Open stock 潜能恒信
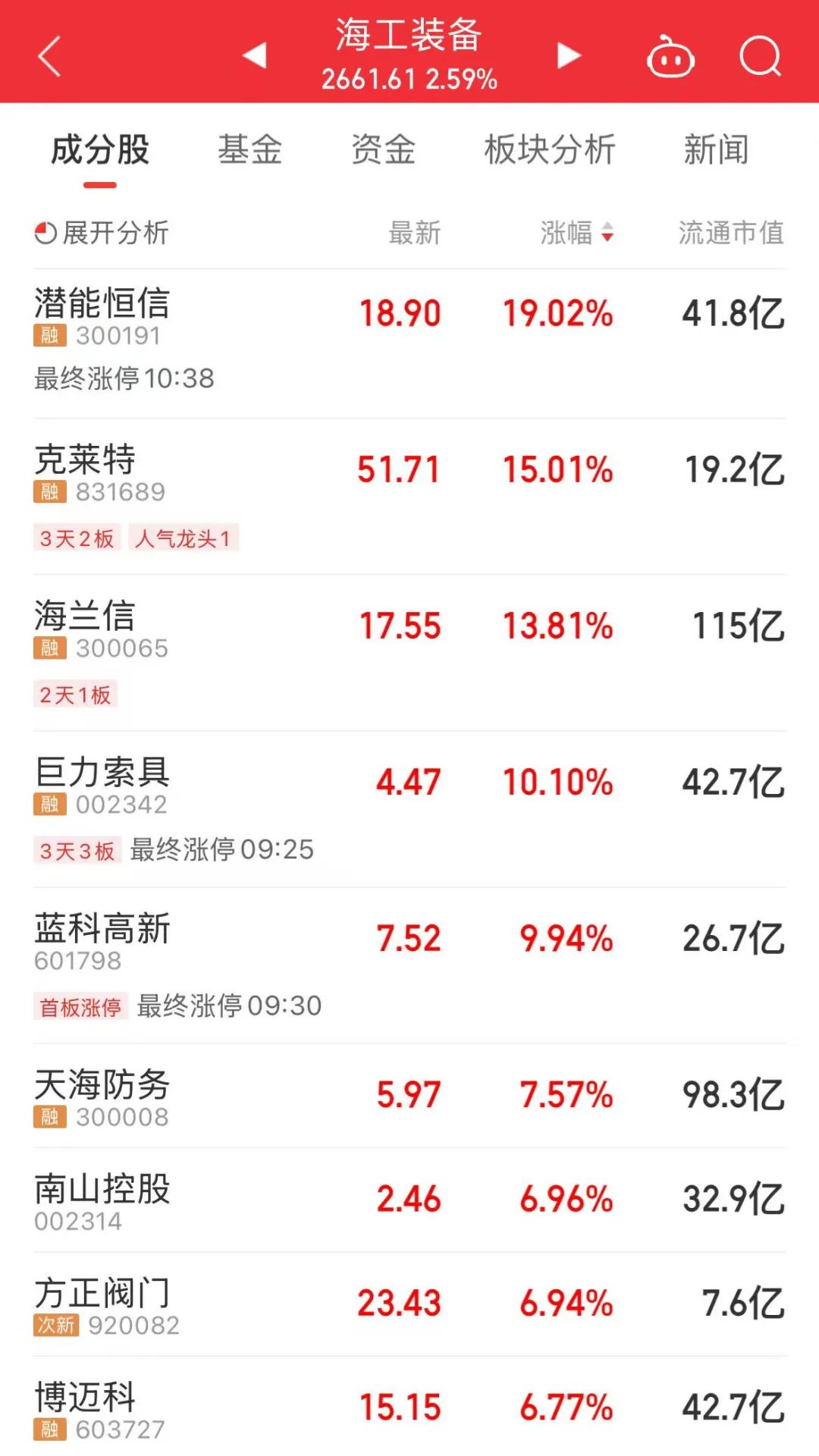This screenshot has width=819, height=1456. point(102,303)
